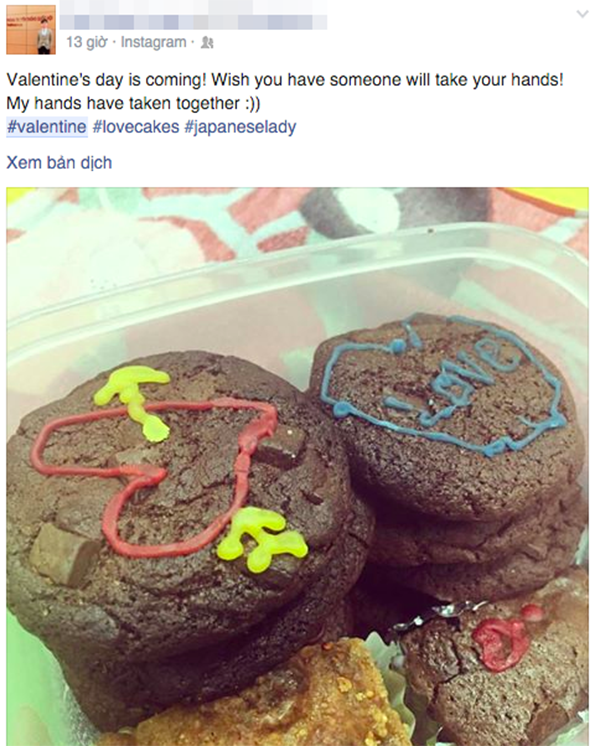600x746 pixels.
Task: Open the post options dropdown arrow
Action: point(582,14)
